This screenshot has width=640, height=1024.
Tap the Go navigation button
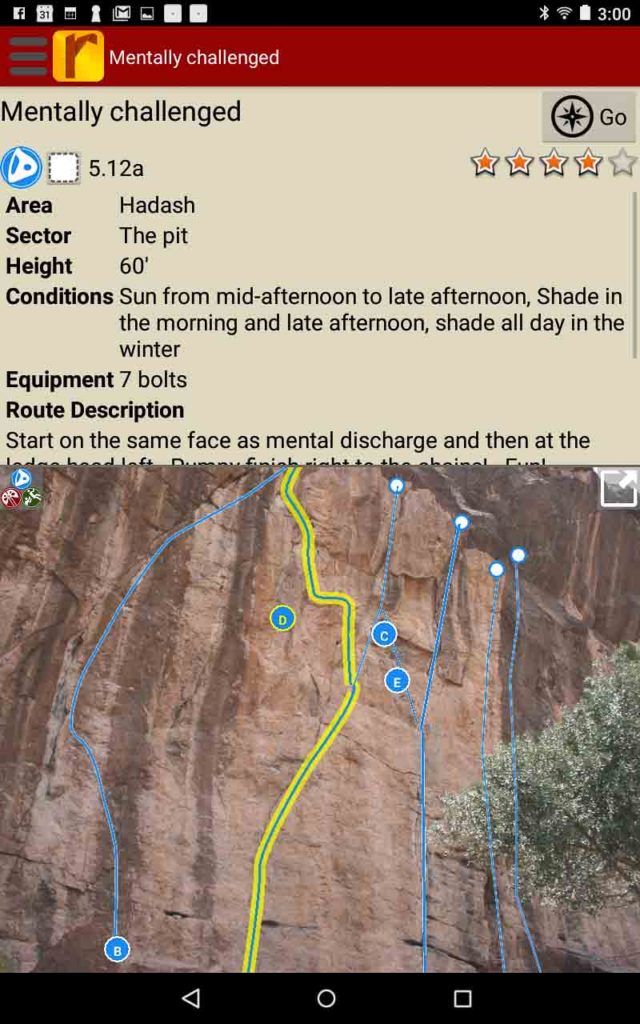click(589, 117)
